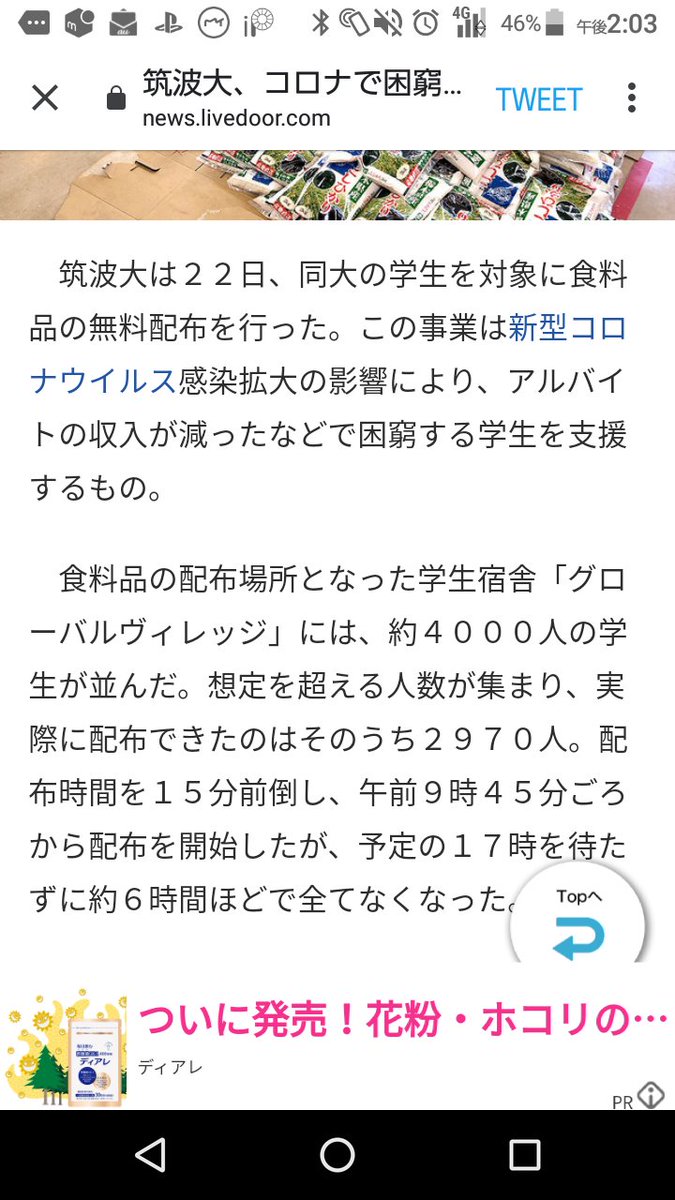Screen dimensions: 675x1200
Task: Tap the TWEET button
Action: (539, 99)
